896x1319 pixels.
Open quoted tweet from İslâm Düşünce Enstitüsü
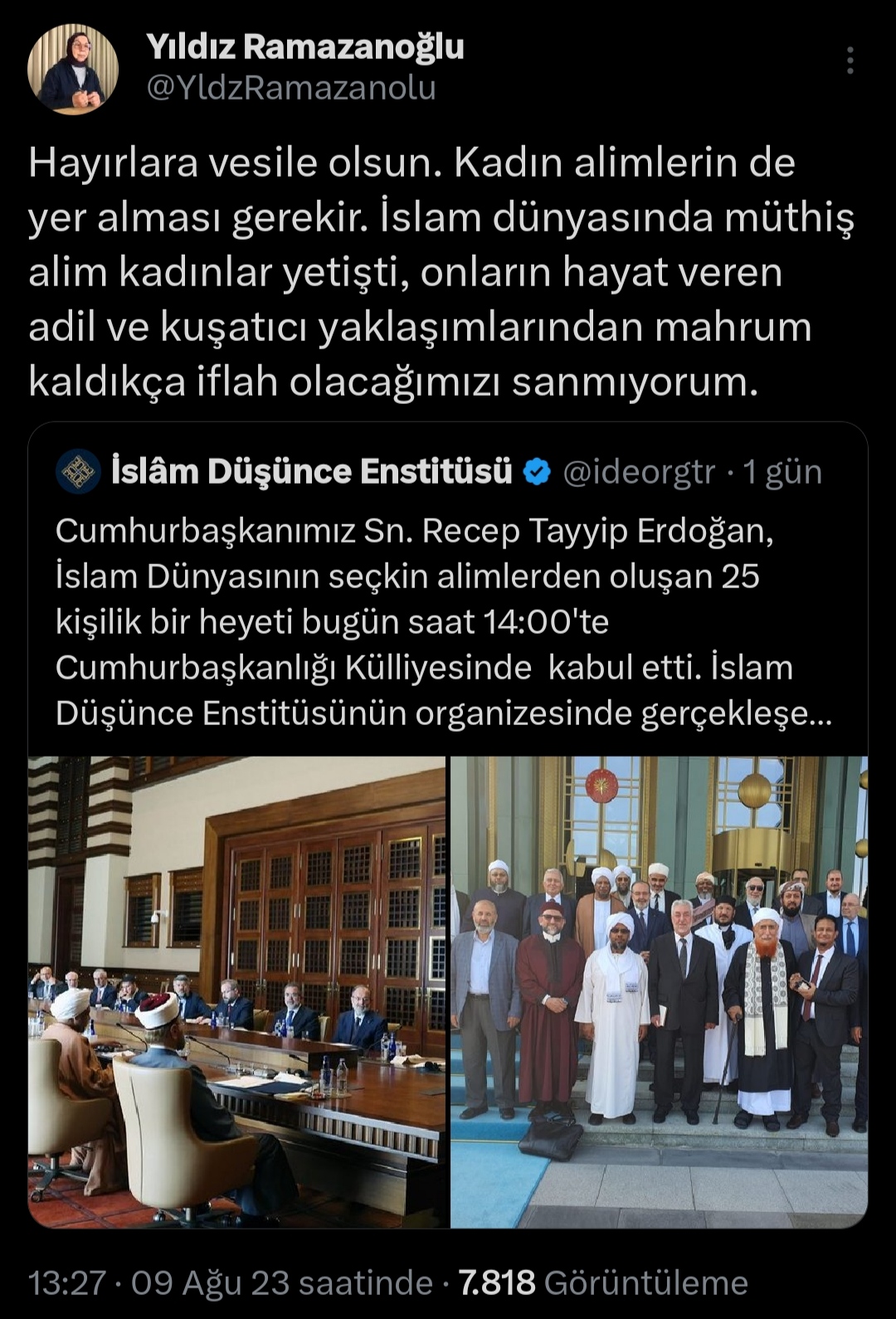tap(444, 622)
